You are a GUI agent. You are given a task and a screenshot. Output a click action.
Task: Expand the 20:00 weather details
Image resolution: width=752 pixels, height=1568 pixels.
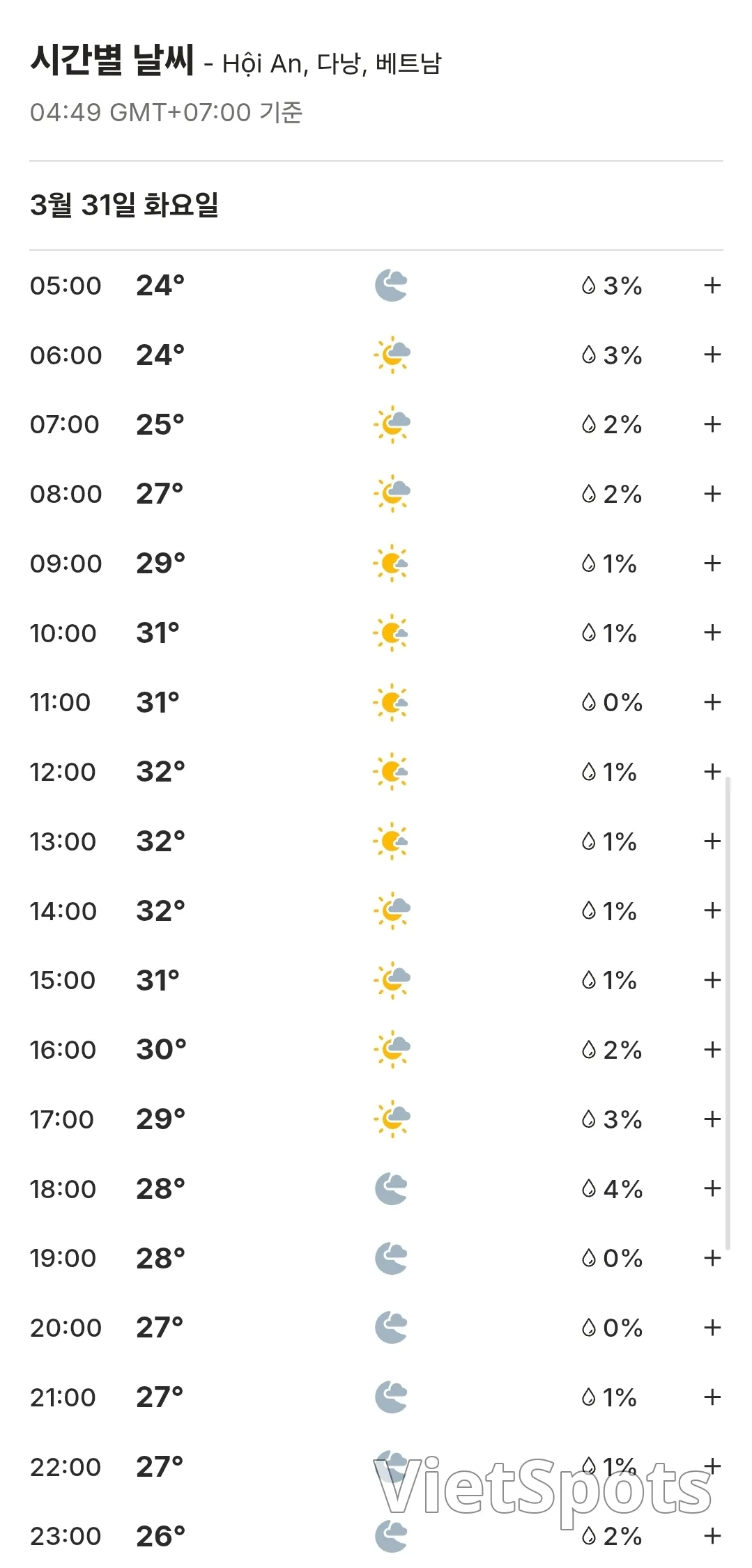pyautogui.click(x=712, y=1328)
